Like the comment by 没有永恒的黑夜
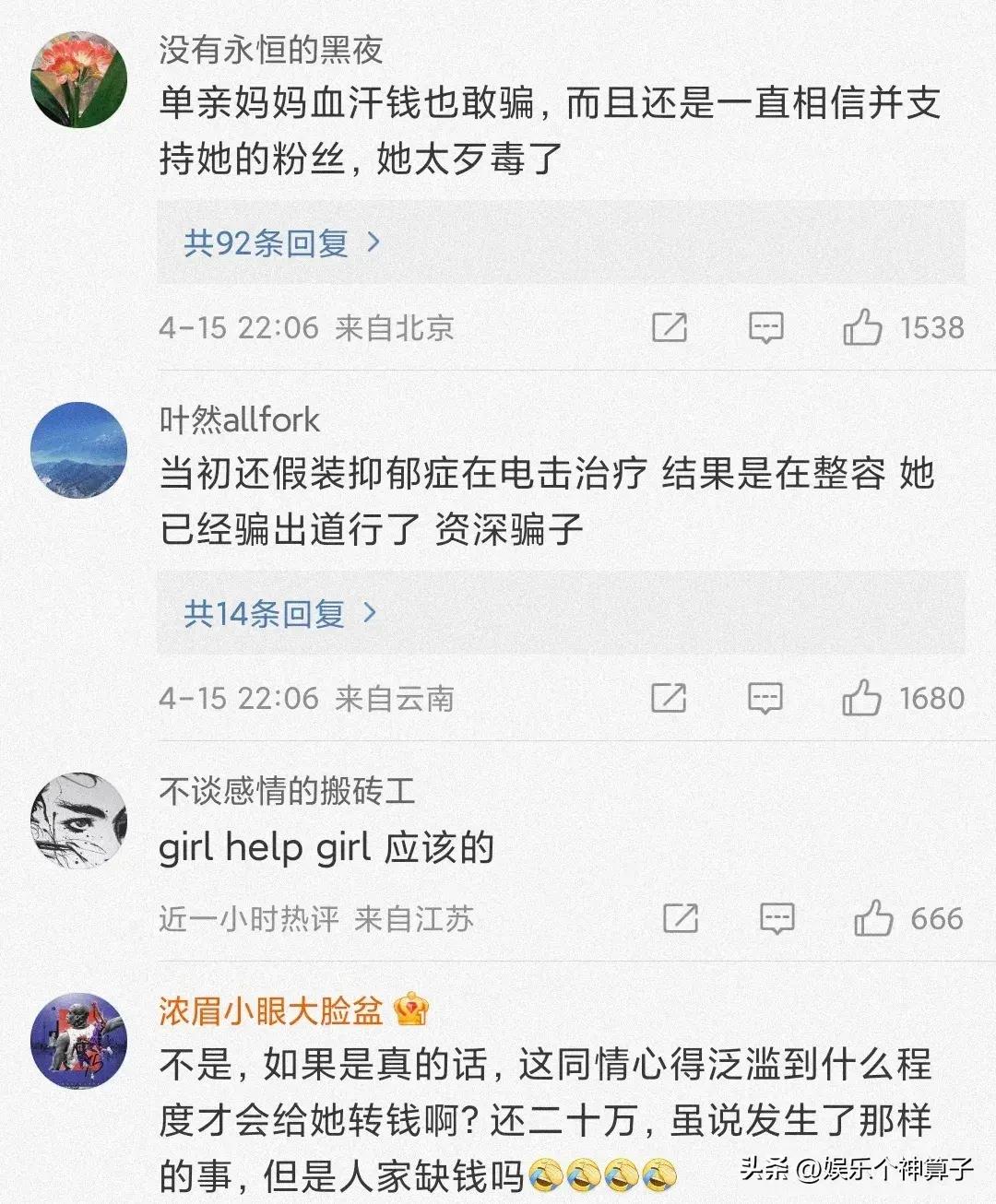This screenshot has height=1204, width=996. 862,327
